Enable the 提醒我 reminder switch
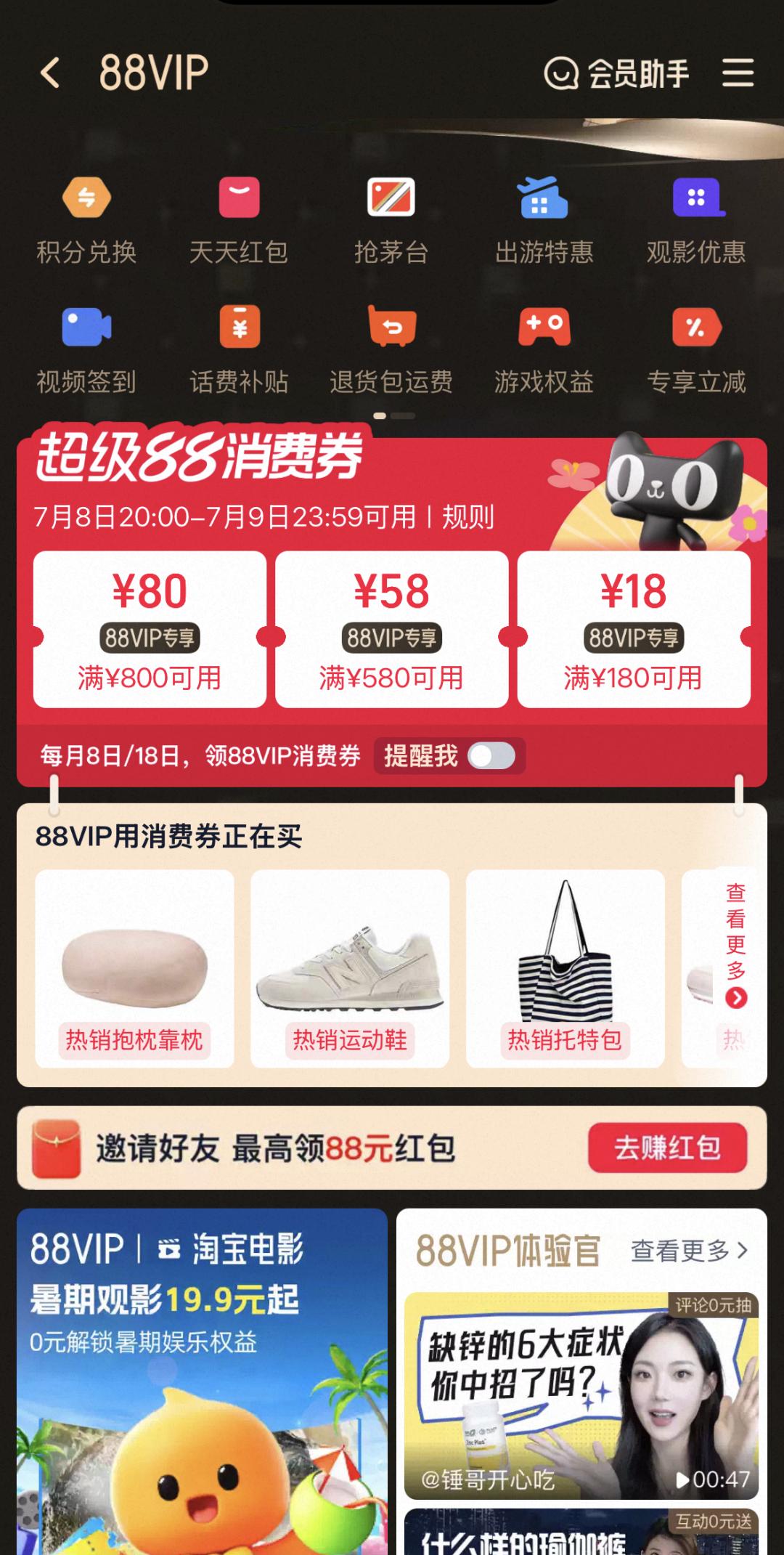 click(x=491, y=756)
